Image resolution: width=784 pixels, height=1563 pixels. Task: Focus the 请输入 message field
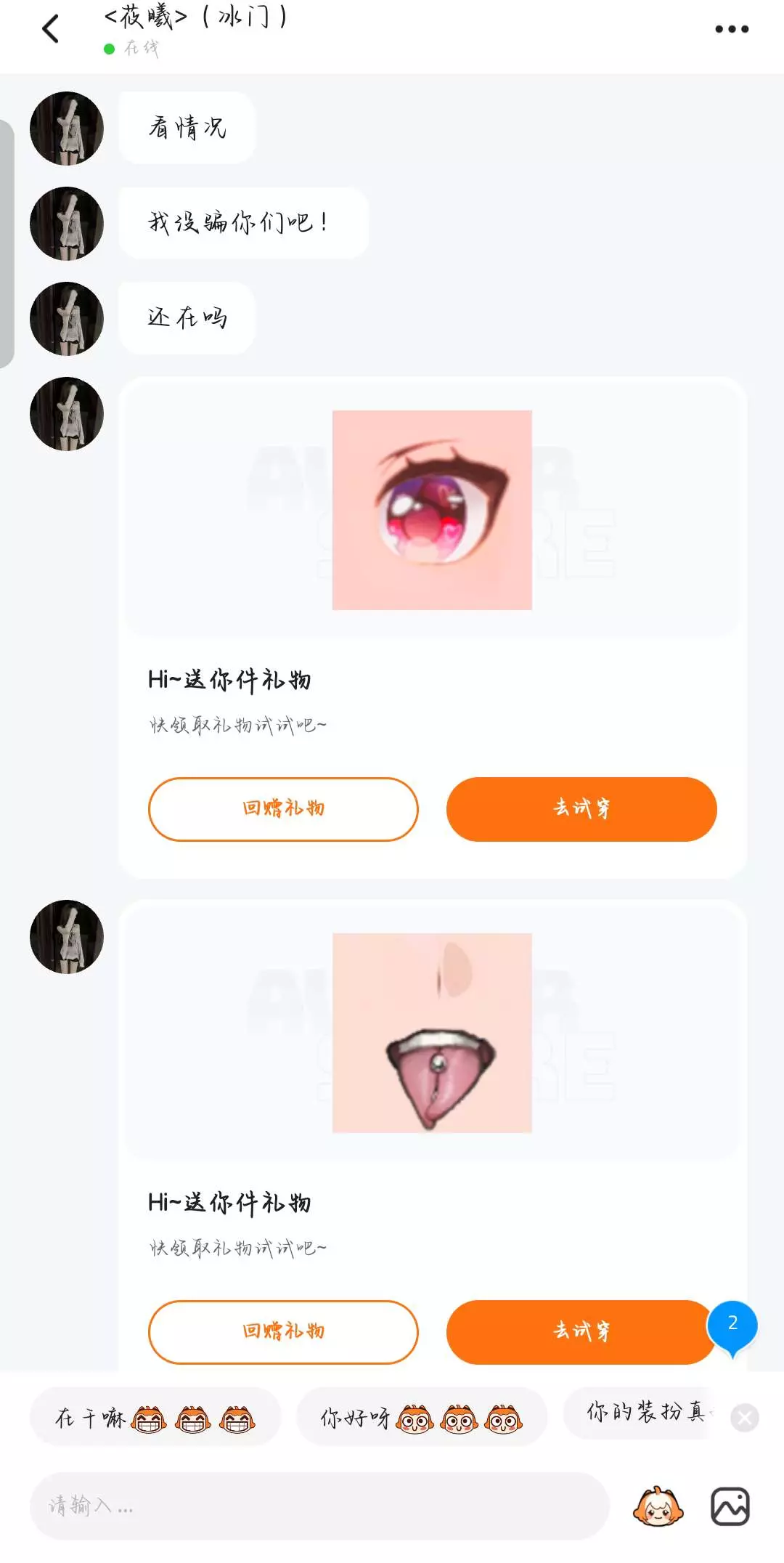[x=319, y=1506]
